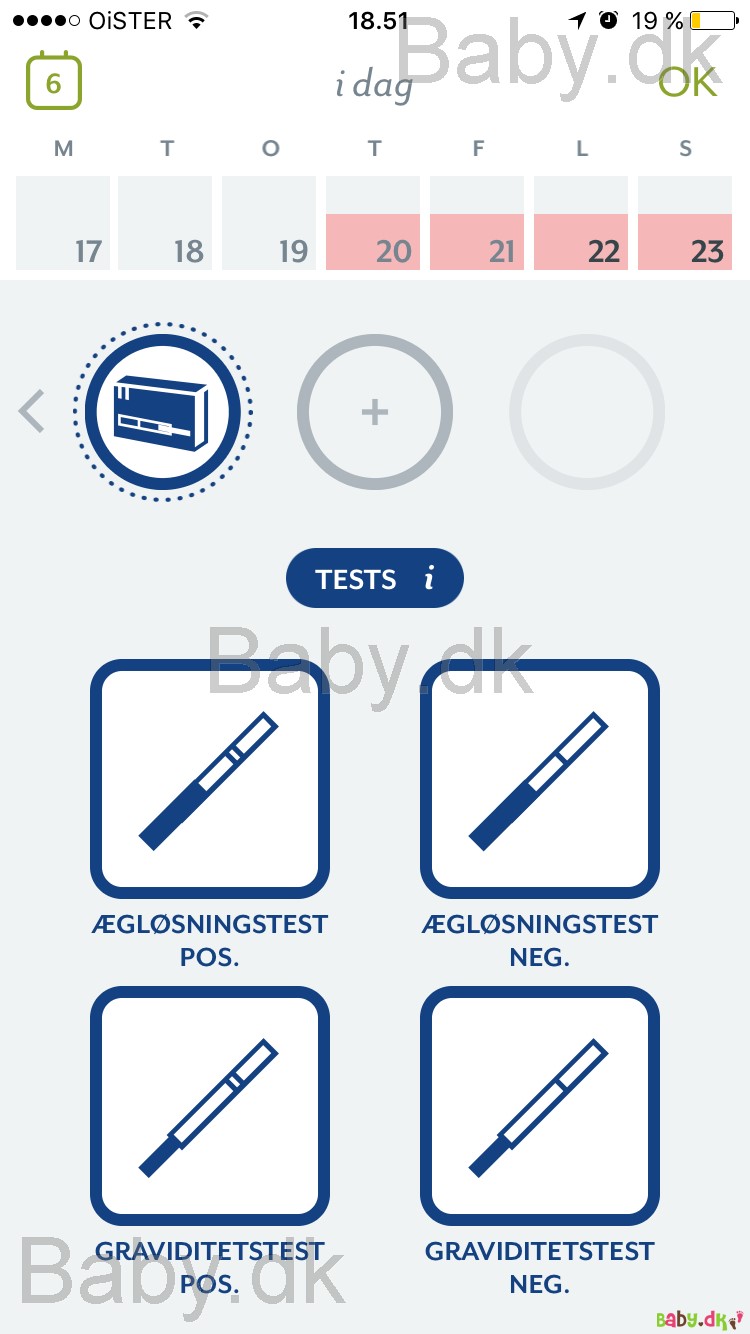750x1334 pixels.
Task: Open the TESTS info pill
Action: 375,578
